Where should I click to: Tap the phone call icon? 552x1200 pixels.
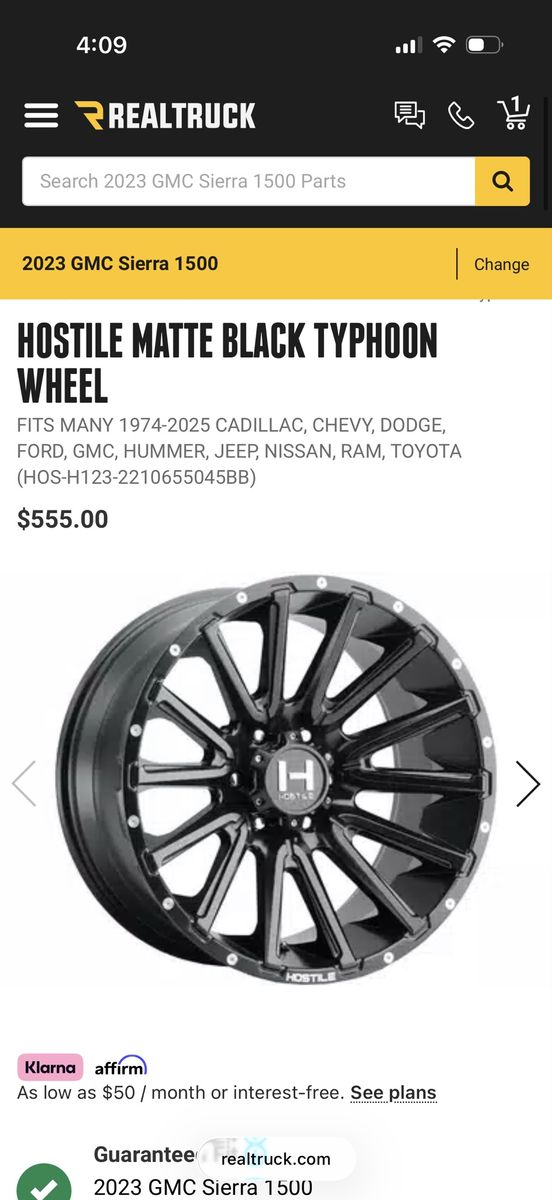461,116
